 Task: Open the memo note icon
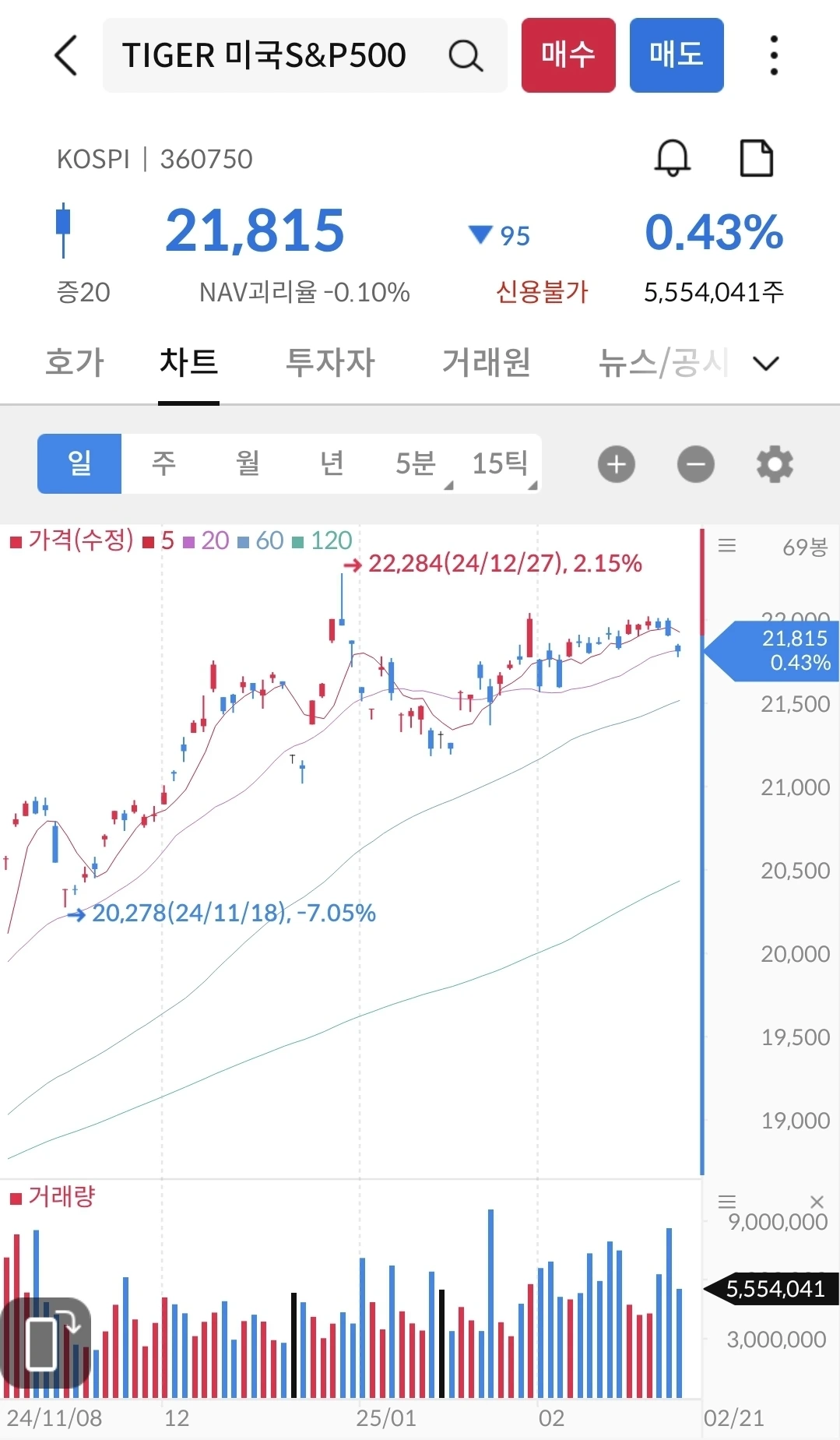(756, 158)
